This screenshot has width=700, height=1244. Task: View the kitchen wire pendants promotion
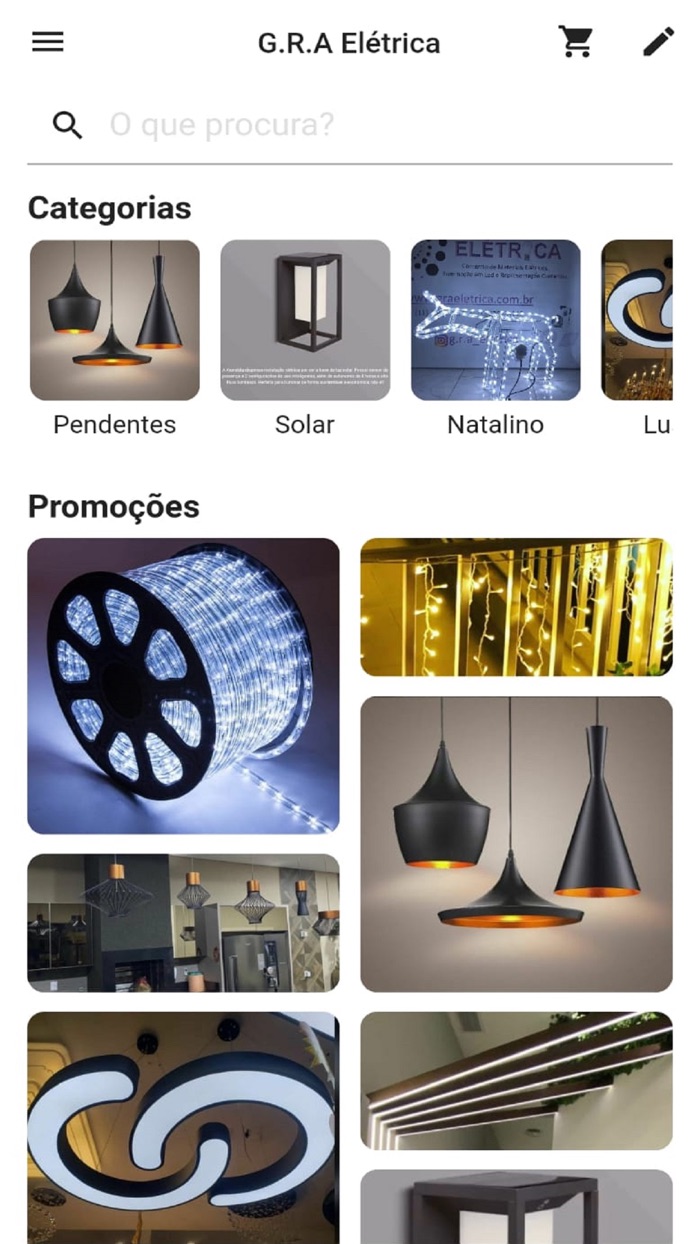tap(183, 922)
